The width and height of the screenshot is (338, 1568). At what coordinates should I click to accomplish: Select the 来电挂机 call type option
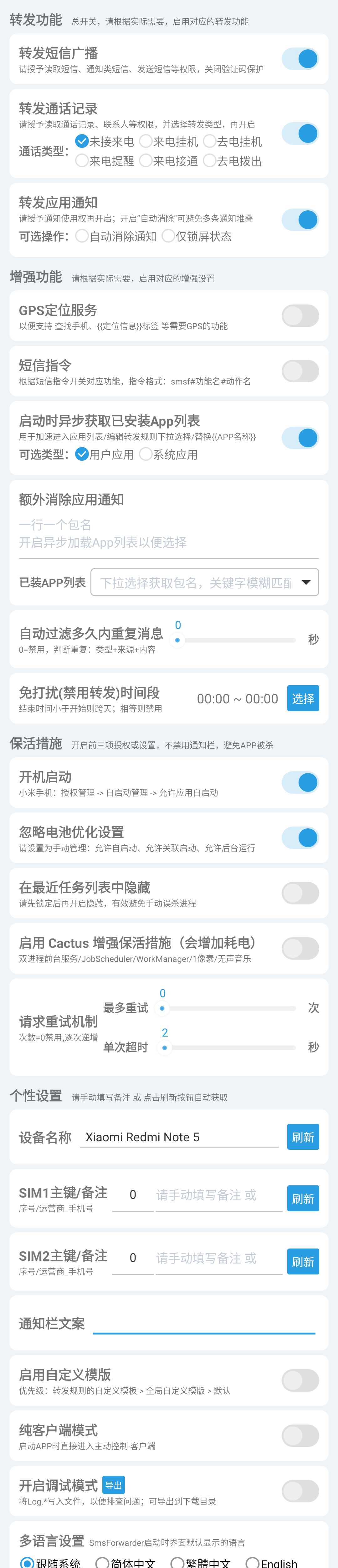pos(146,141)
